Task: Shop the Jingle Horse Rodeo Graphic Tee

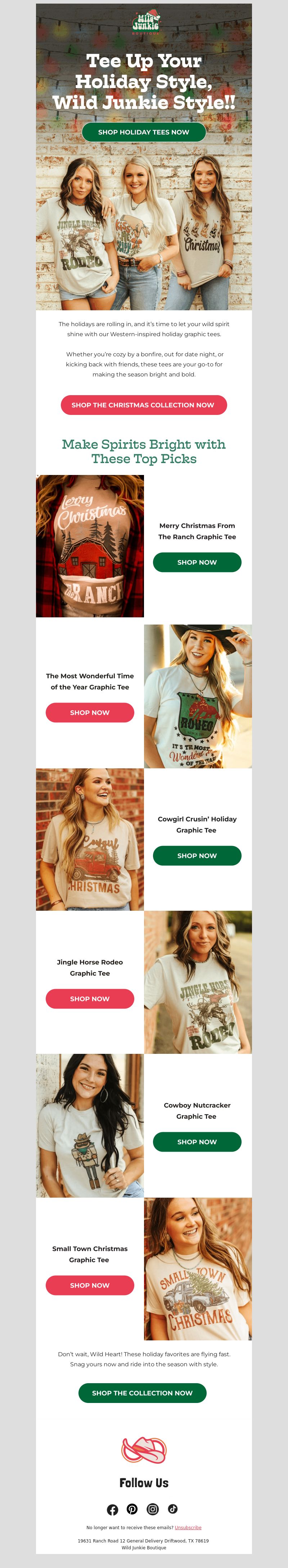Action: 90,998
